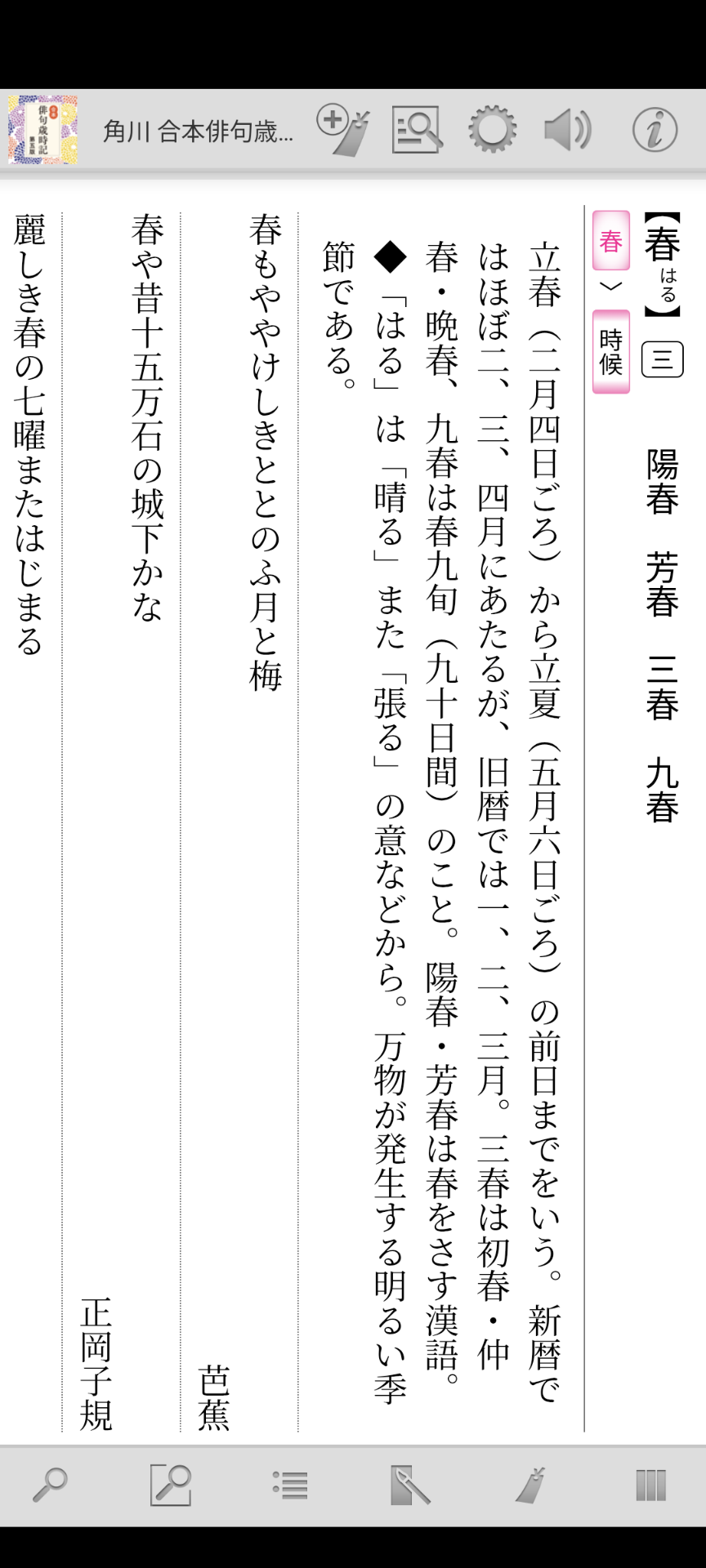Screen dimensions: 706x1568
Task: Open the 時候 category breadcrumb chip
Action: click(611, 351)
